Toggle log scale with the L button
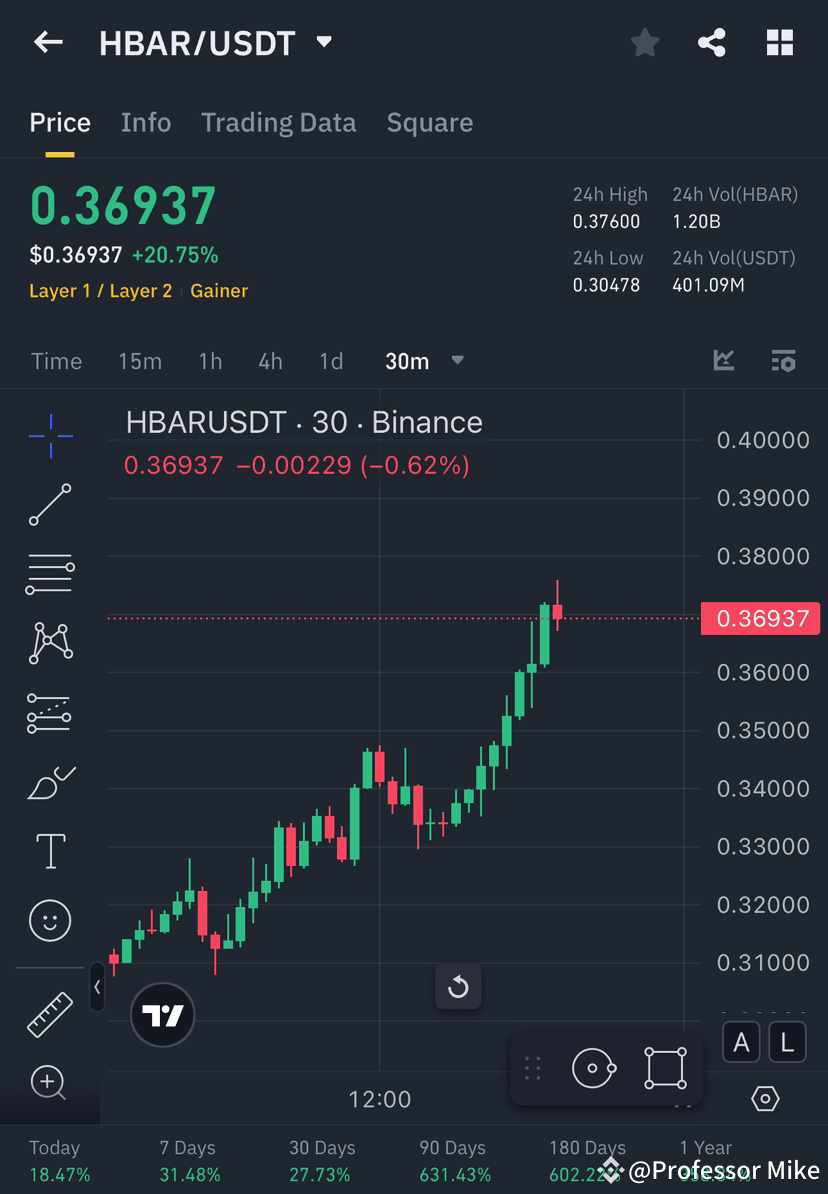This screenshot has height=1194, width=828. (x=787, y=1042)
